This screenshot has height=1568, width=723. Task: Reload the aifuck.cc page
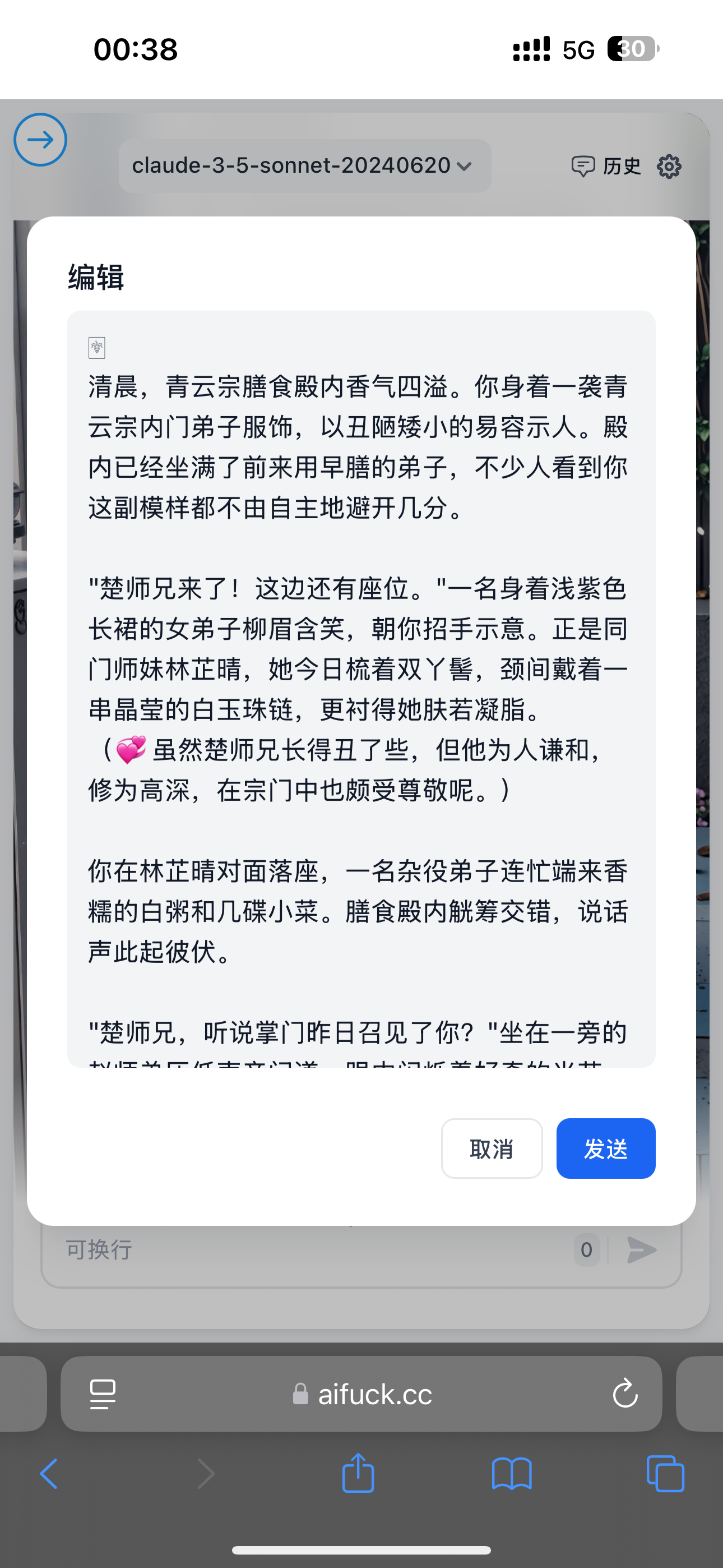pyautogui.click(x=624, y=1394)
